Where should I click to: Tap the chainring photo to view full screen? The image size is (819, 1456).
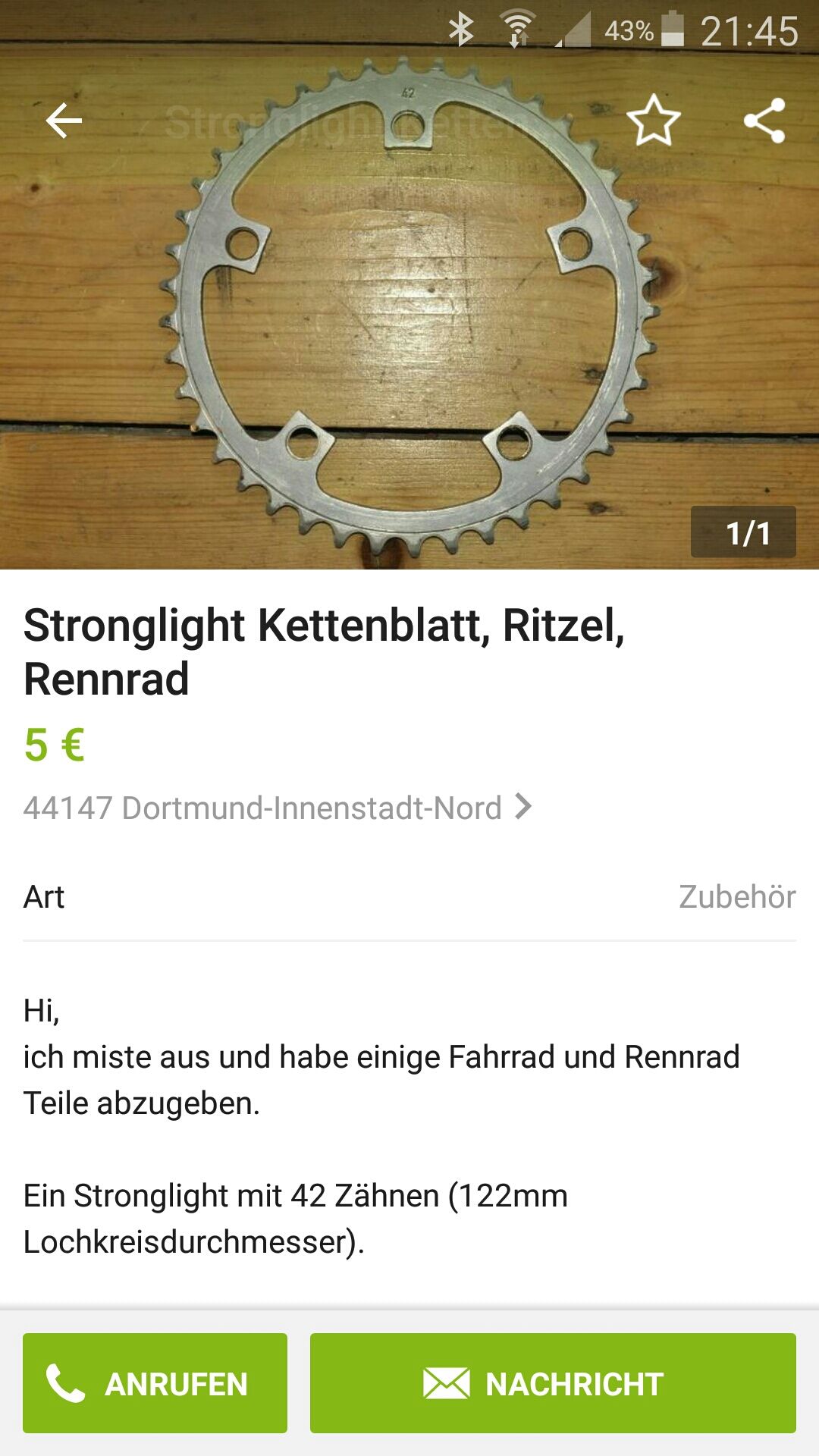(409, 318)
